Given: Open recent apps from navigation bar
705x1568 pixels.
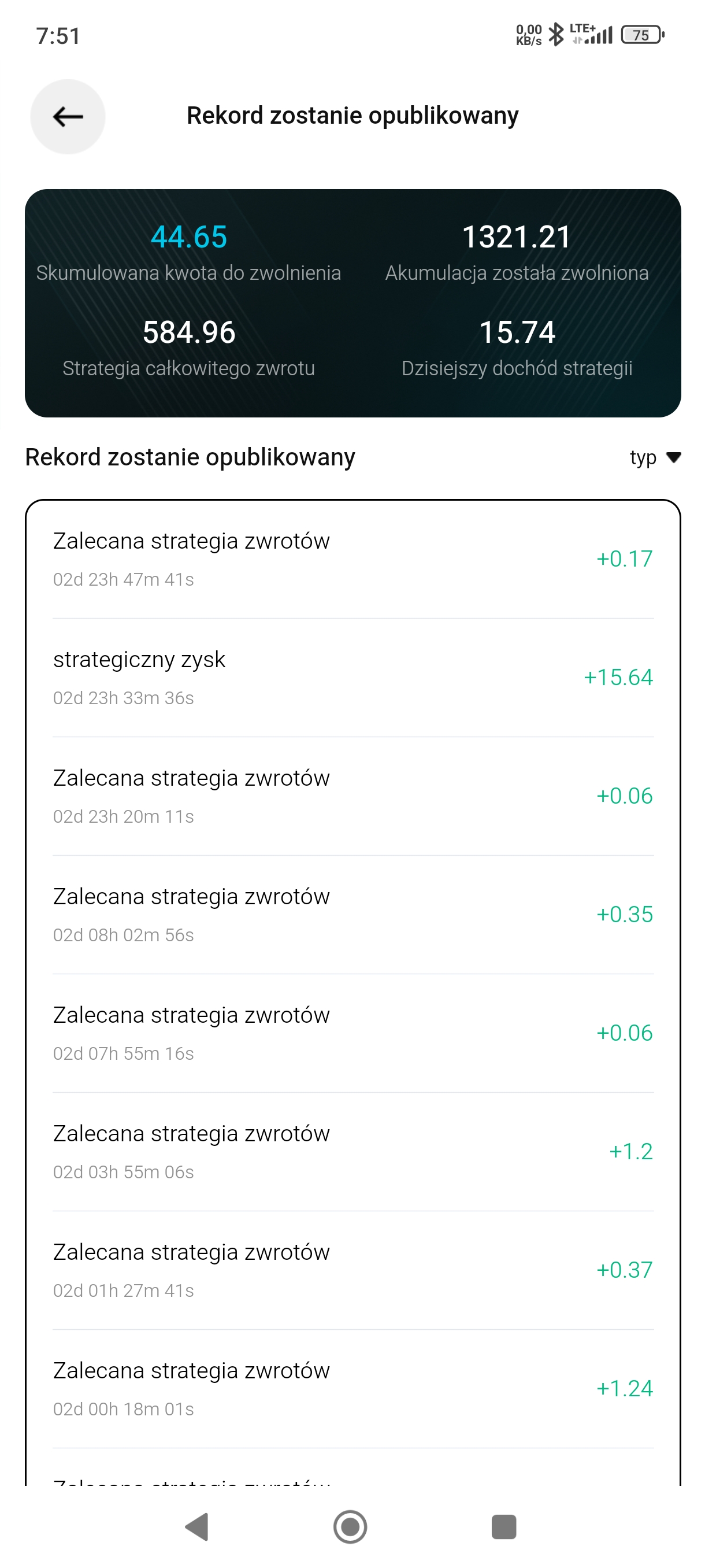Looking at the screenshot, I should pyautogui.click(x=504, y=1526).
